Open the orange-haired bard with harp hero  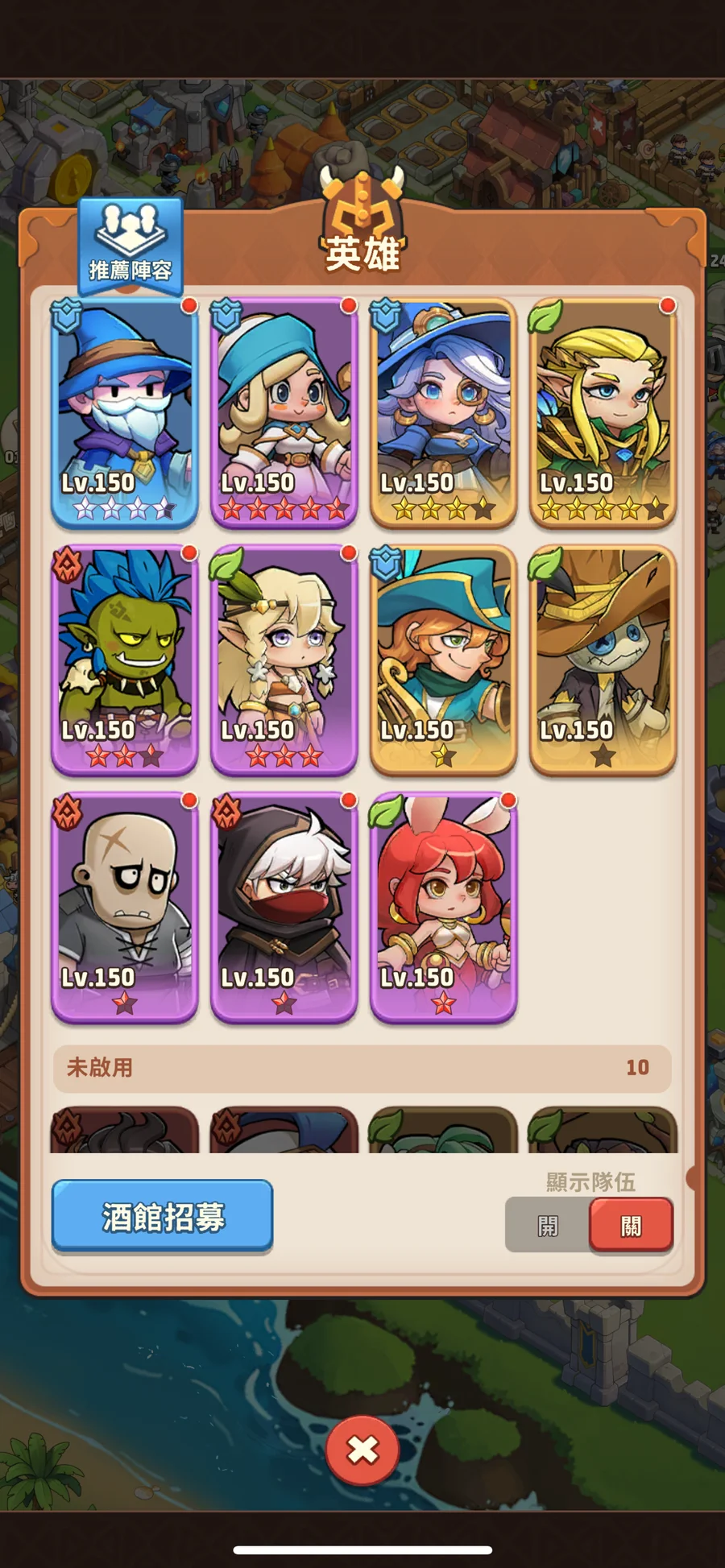pos(443,659)
